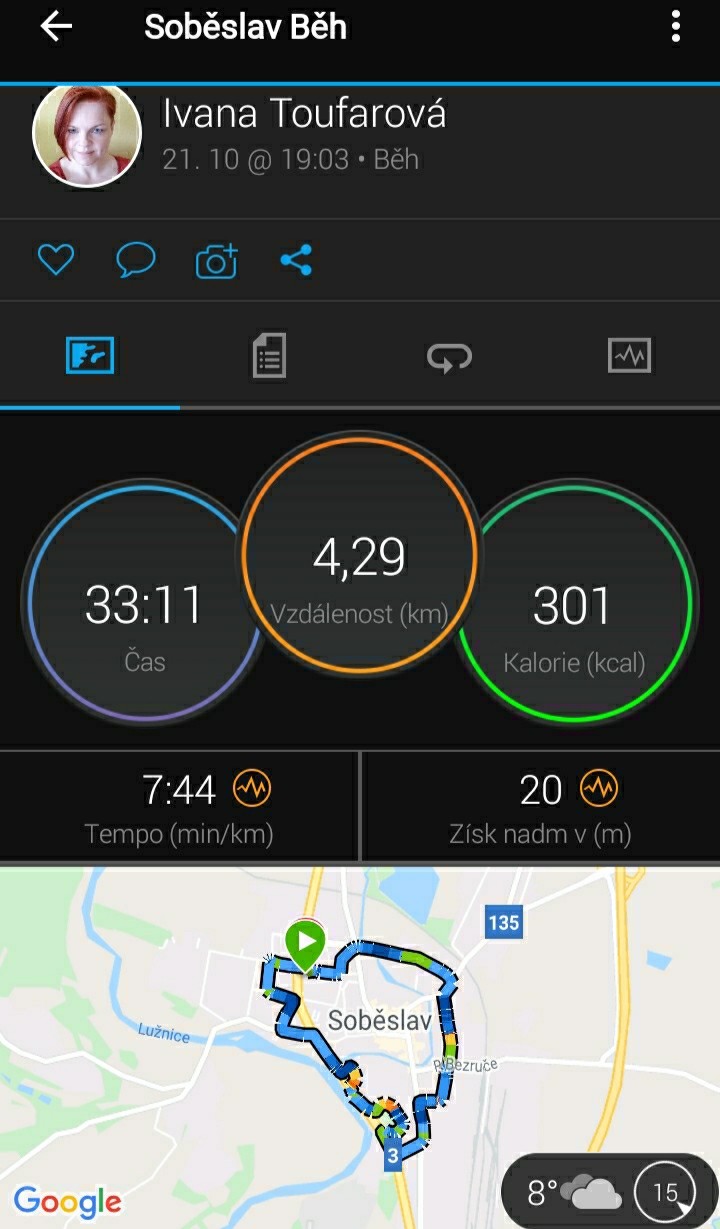
Task: Go back using the arrow icon
Action: tap(56, 27)
